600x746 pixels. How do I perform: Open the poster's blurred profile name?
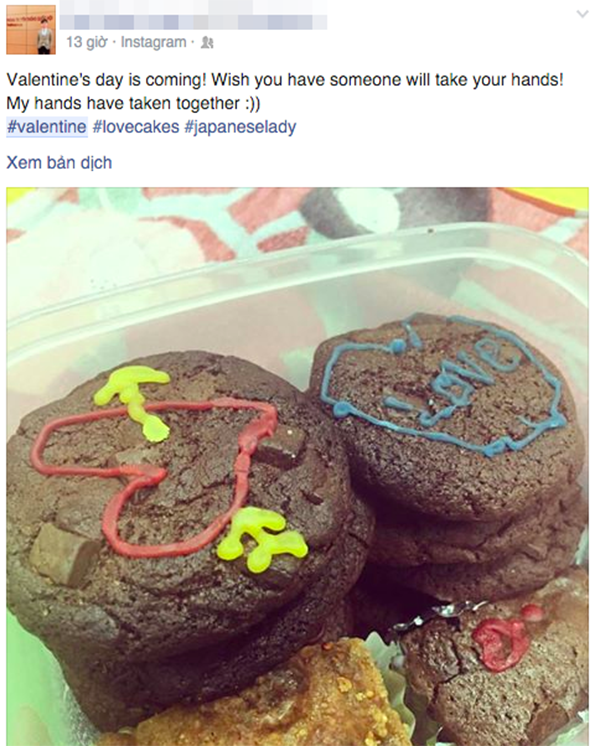(192, 19)
